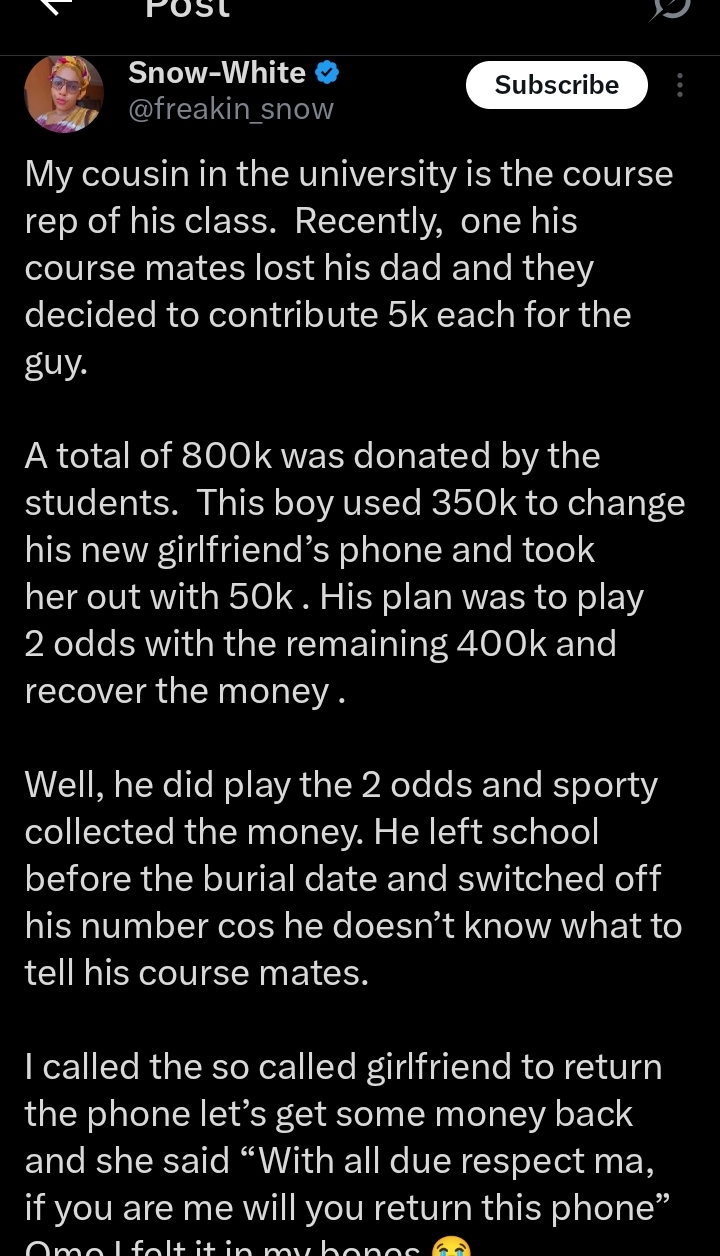Open the @freakin_snow profile handle
The width and height of the screenshot is (720, 1256).
(231, 109)
